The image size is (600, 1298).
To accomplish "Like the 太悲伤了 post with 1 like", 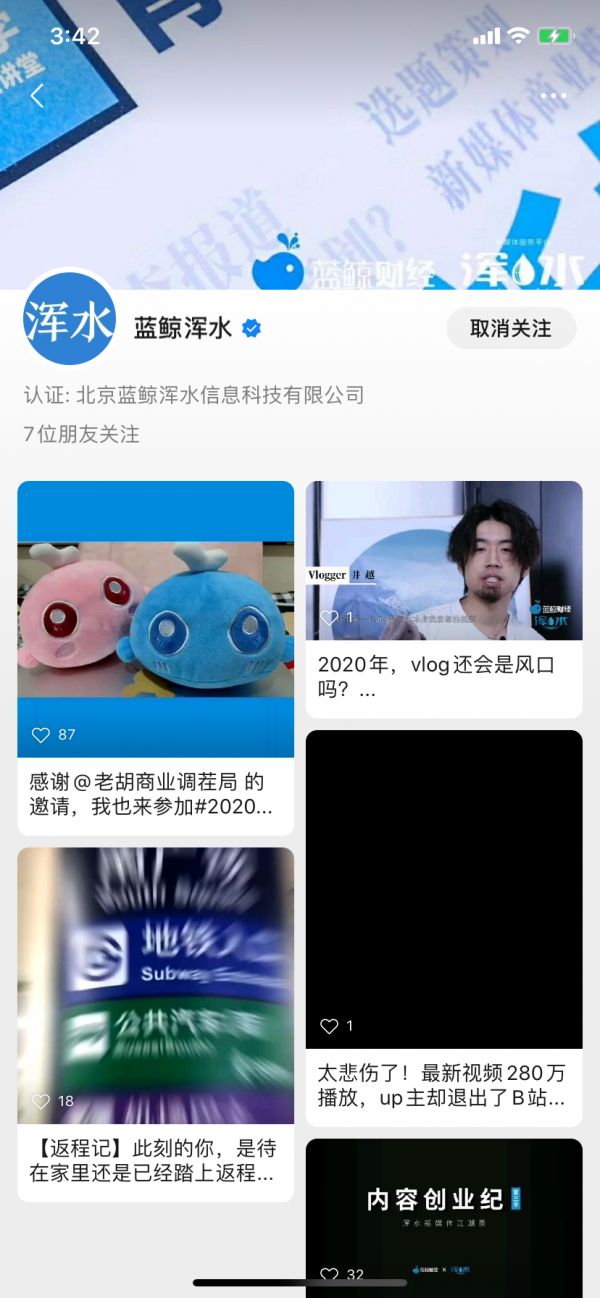I will click(329, 1026).
